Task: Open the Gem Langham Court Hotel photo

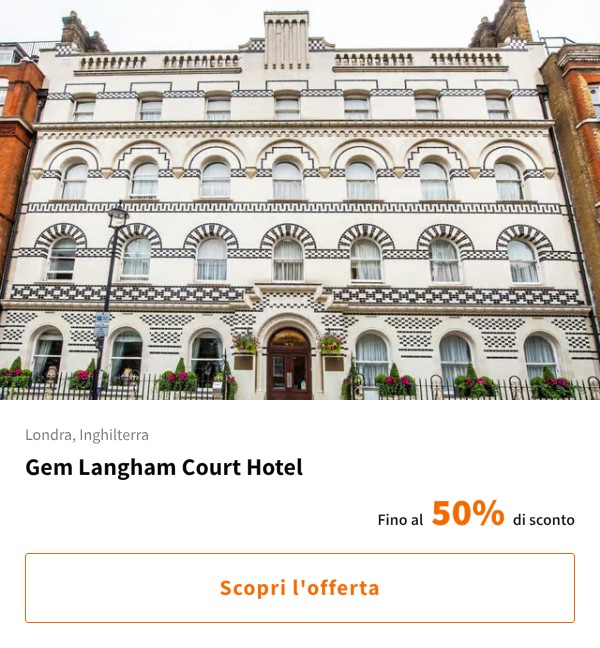Action: click(x=300, y=200)
